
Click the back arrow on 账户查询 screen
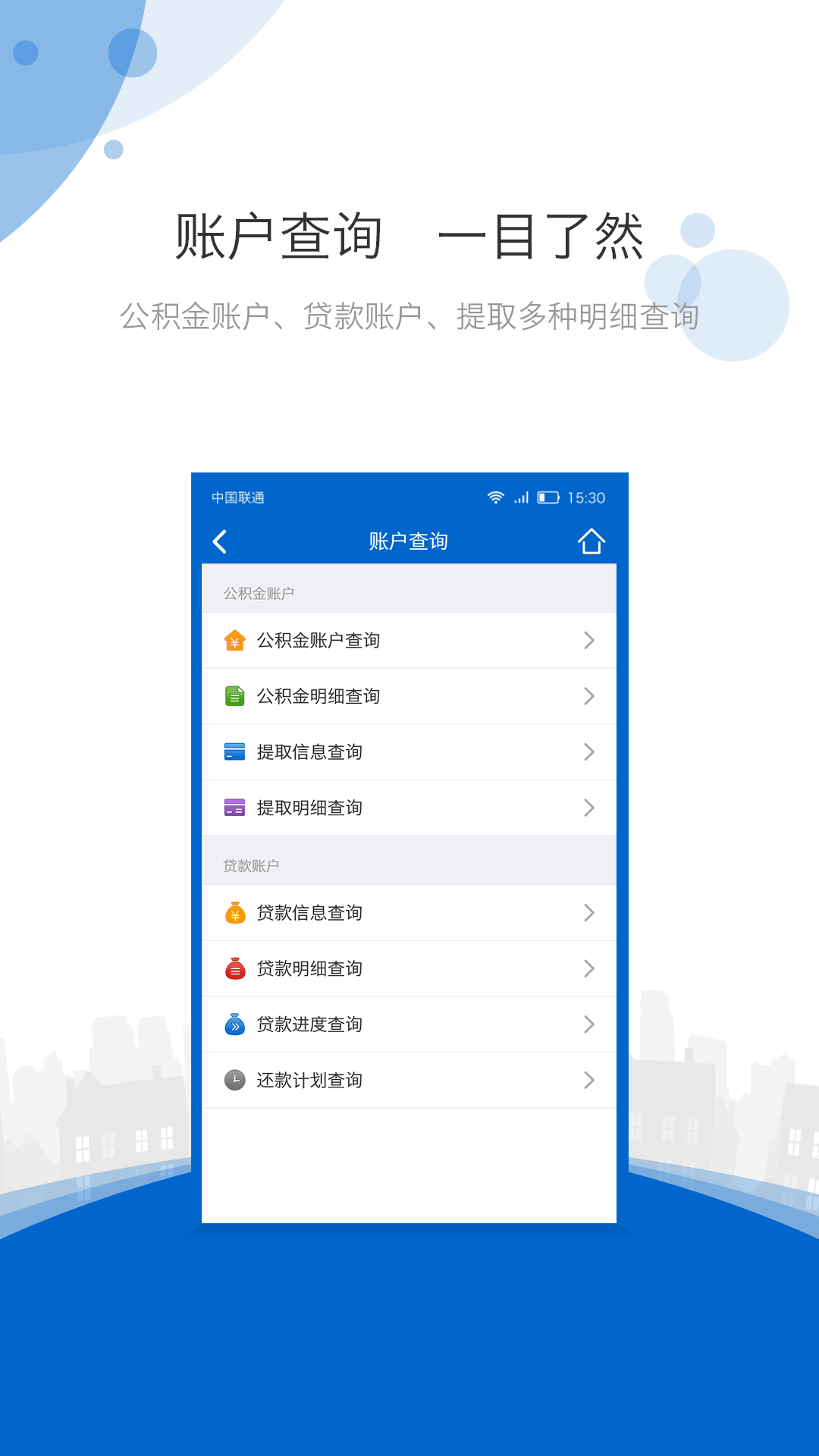[x=219, y=541]
